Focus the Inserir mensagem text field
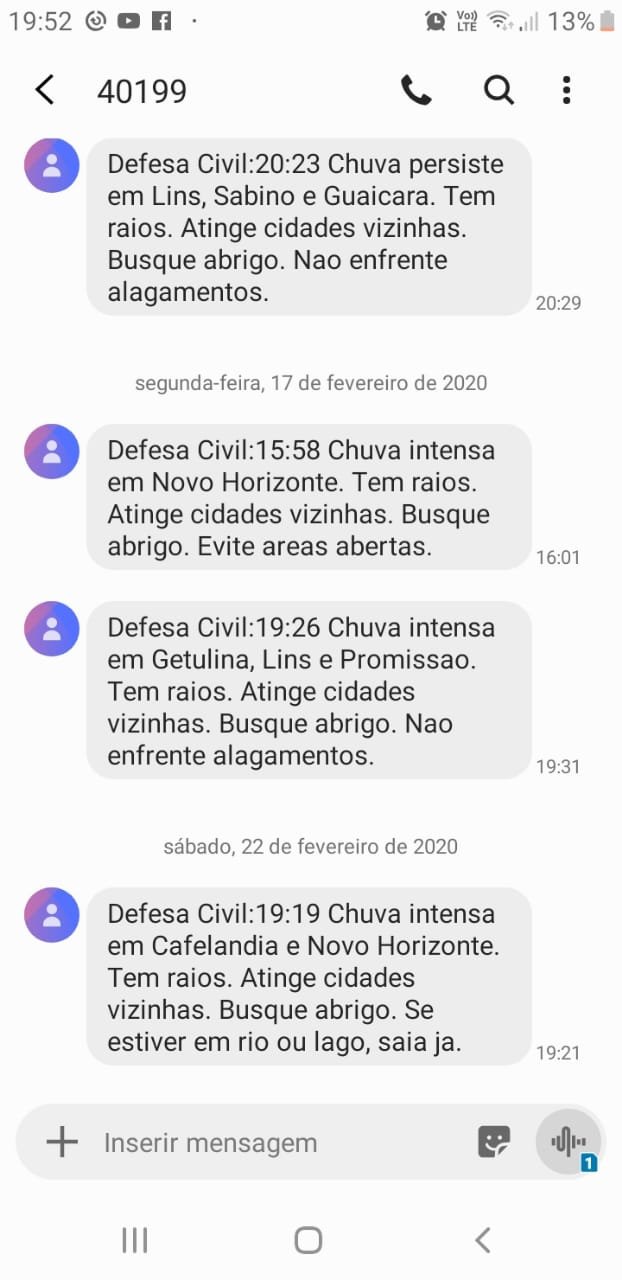 pos(280,1142)
